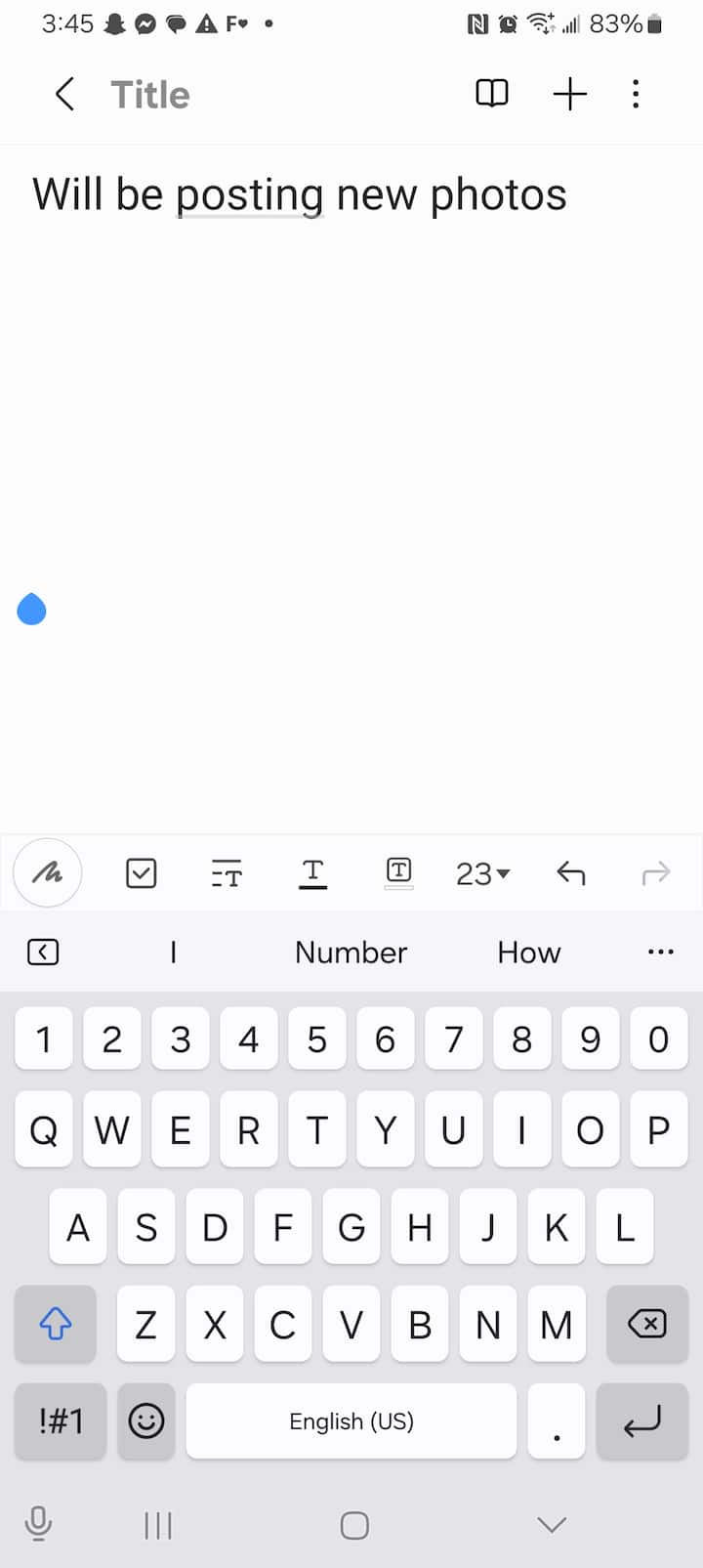Switch to handwriting pen mode

point(47,872)
